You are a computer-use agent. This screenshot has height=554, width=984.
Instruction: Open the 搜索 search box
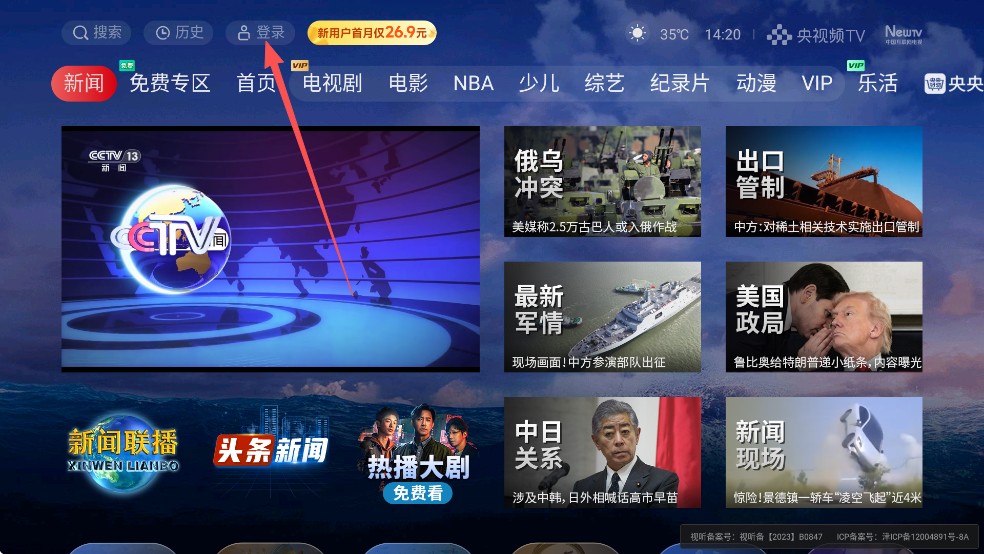coord(96,33)
